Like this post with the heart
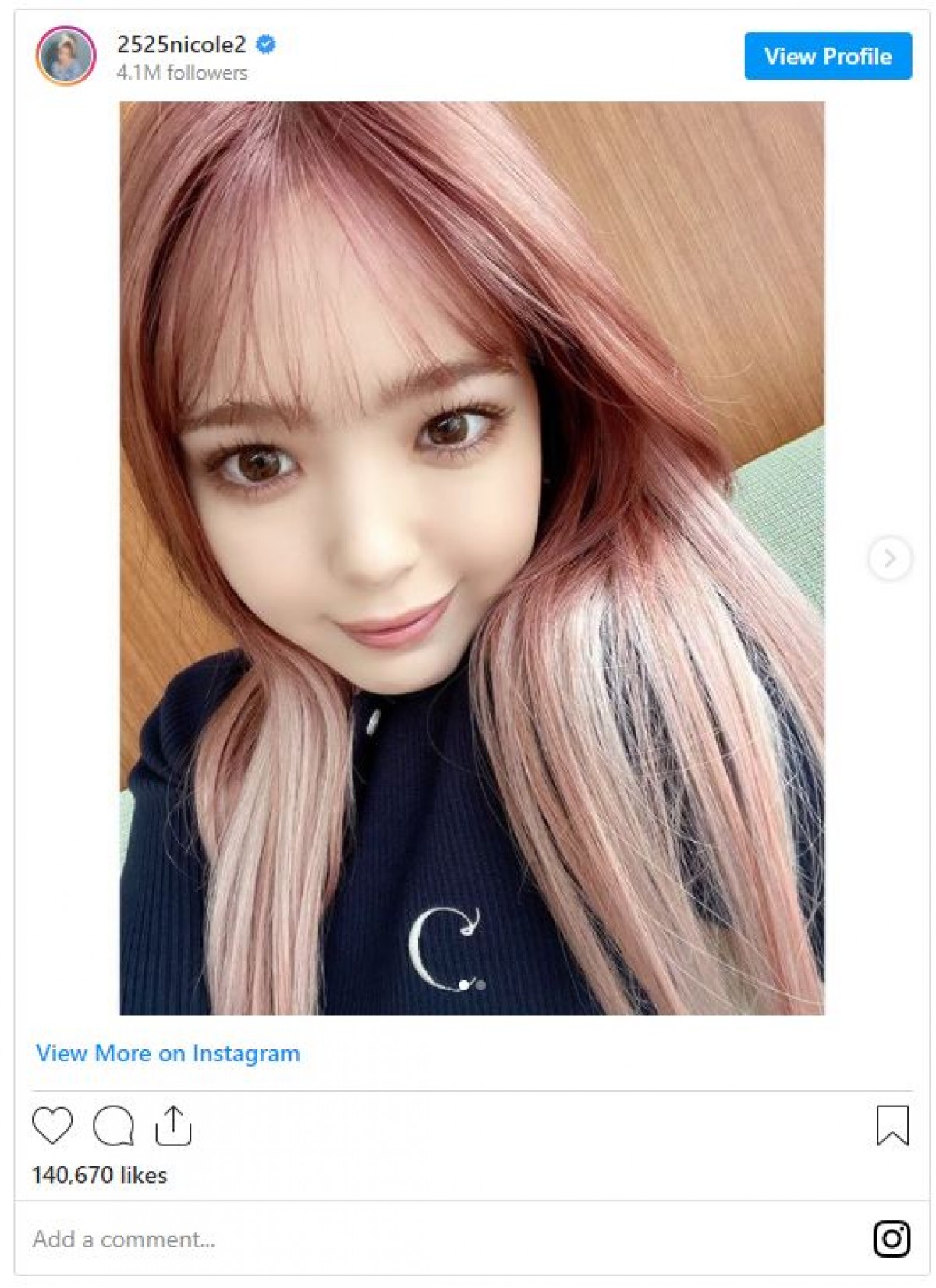Viewport: 936px width, 1288px height. pyautogui.click(x=52, y=1125)
